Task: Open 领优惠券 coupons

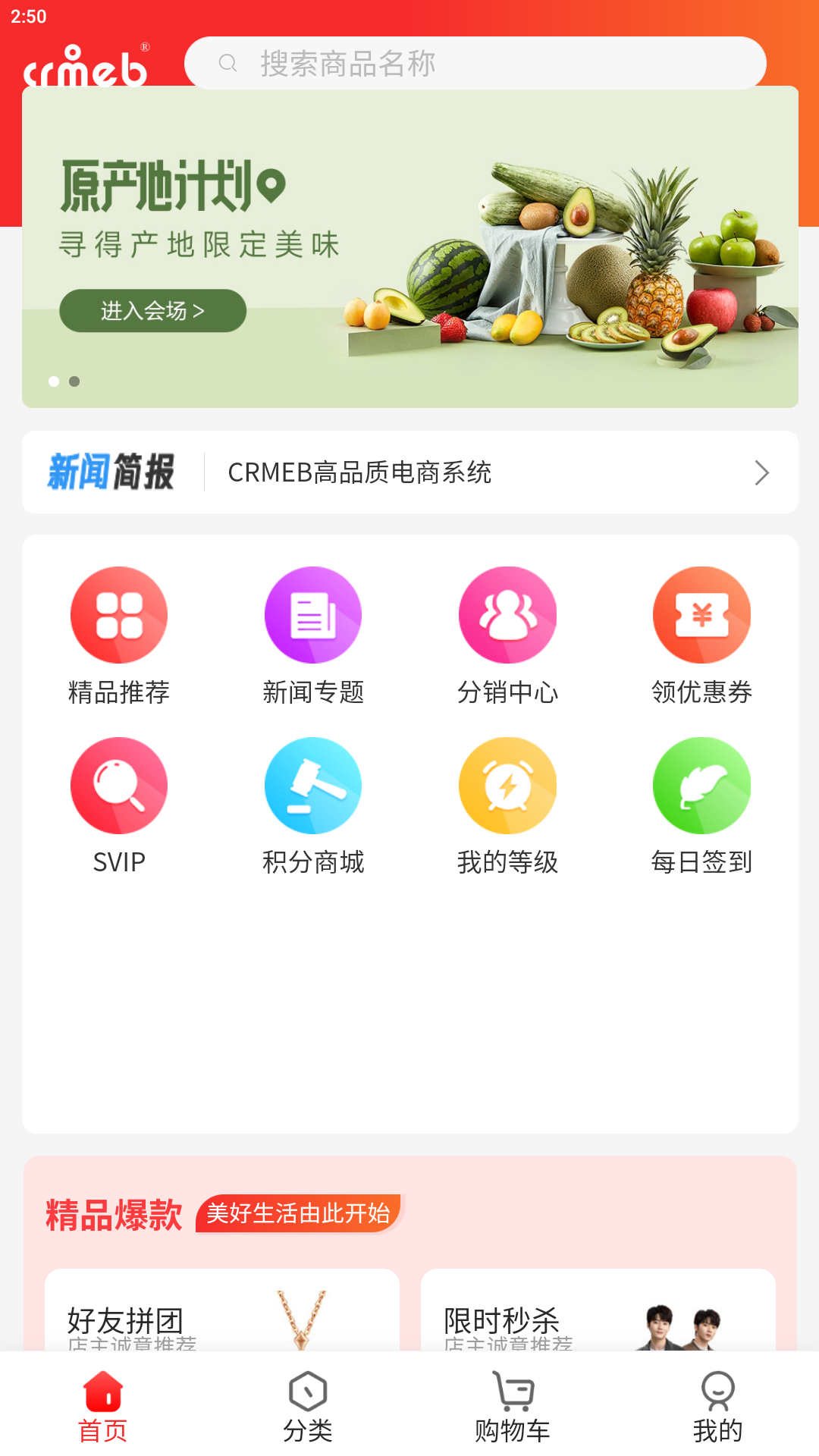Action: coord(701,635)
